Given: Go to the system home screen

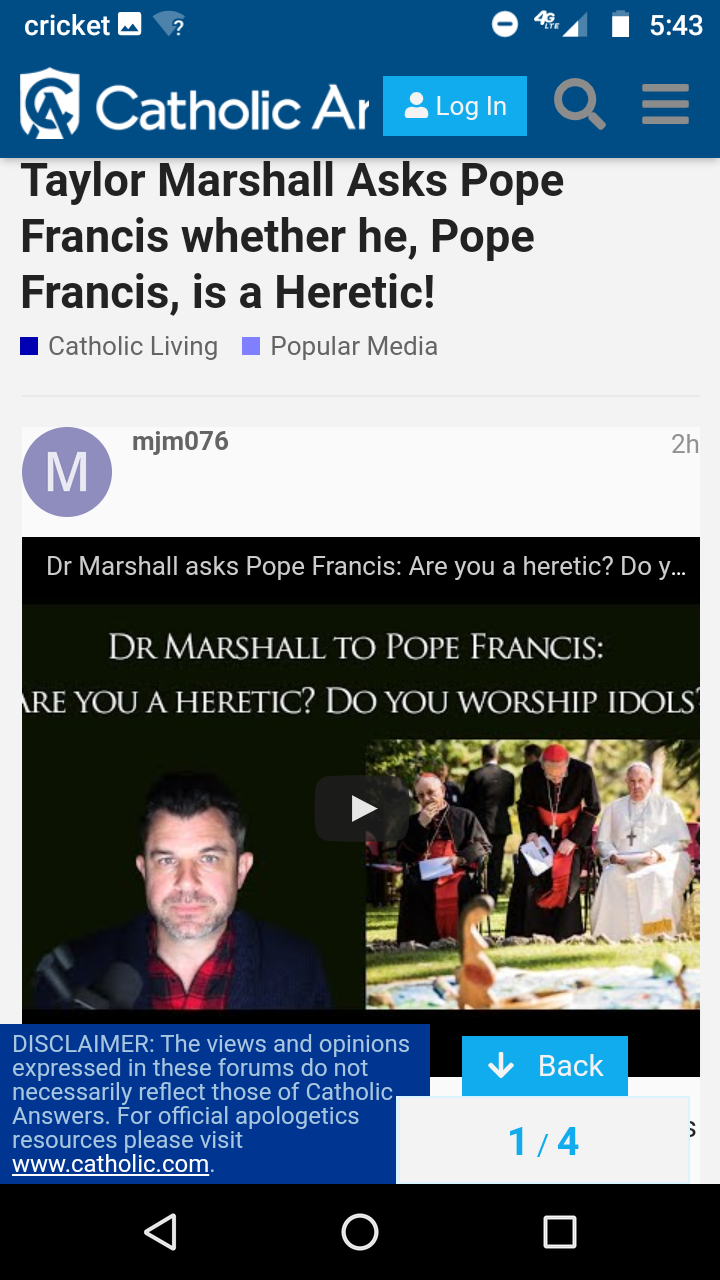Looking at the screenshot, I should (x=360, y=1232).
